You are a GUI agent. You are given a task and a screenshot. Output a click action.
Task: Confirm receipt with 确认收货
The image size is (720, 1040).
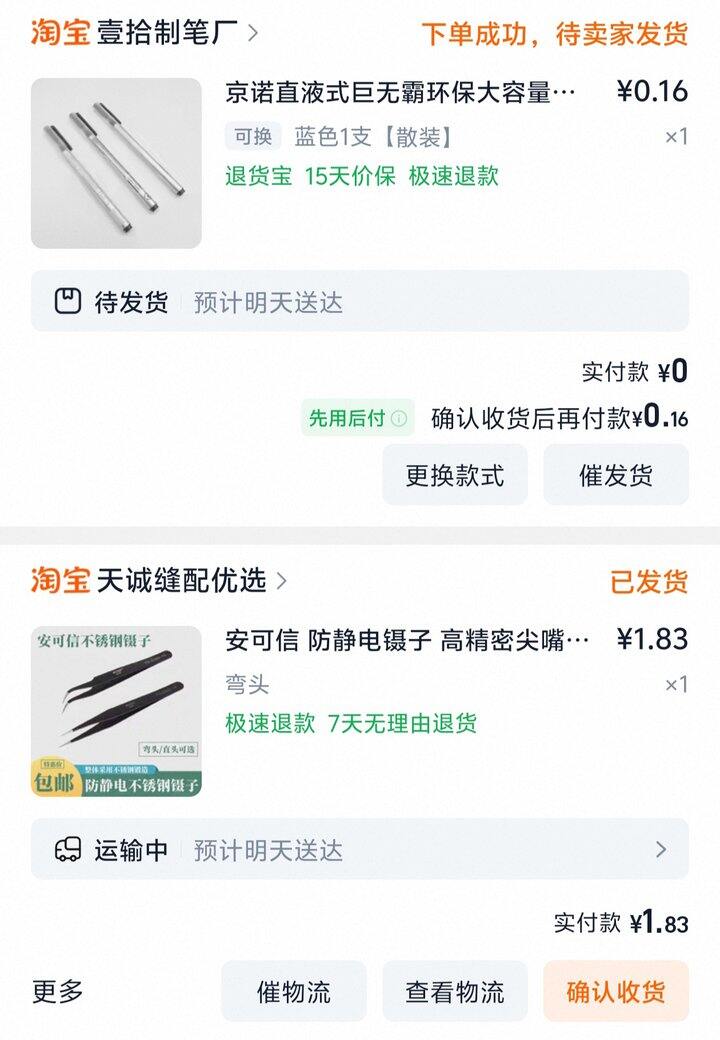tap(616, 992)
